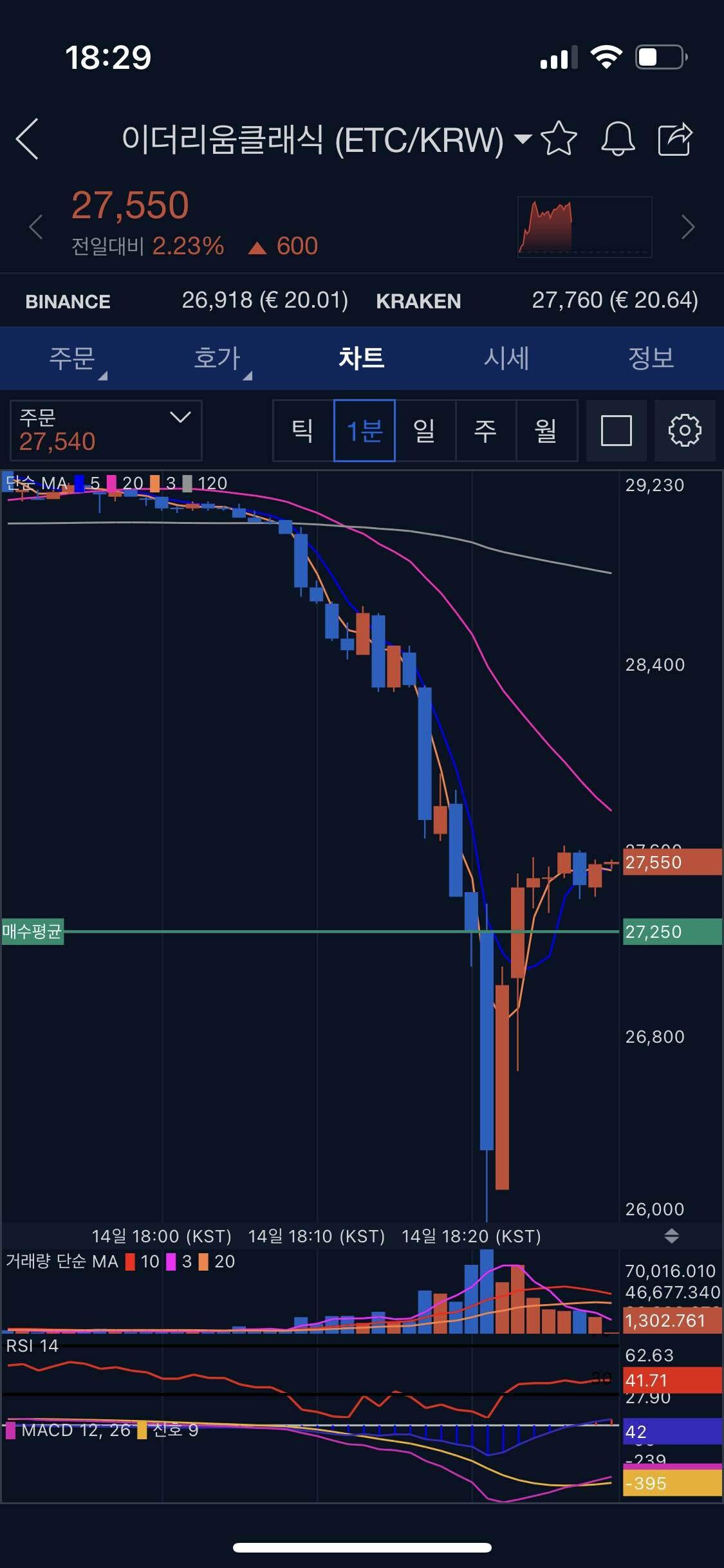Go to next coin with right chevron
The image size is (724, 1568).
pos(688,227)
